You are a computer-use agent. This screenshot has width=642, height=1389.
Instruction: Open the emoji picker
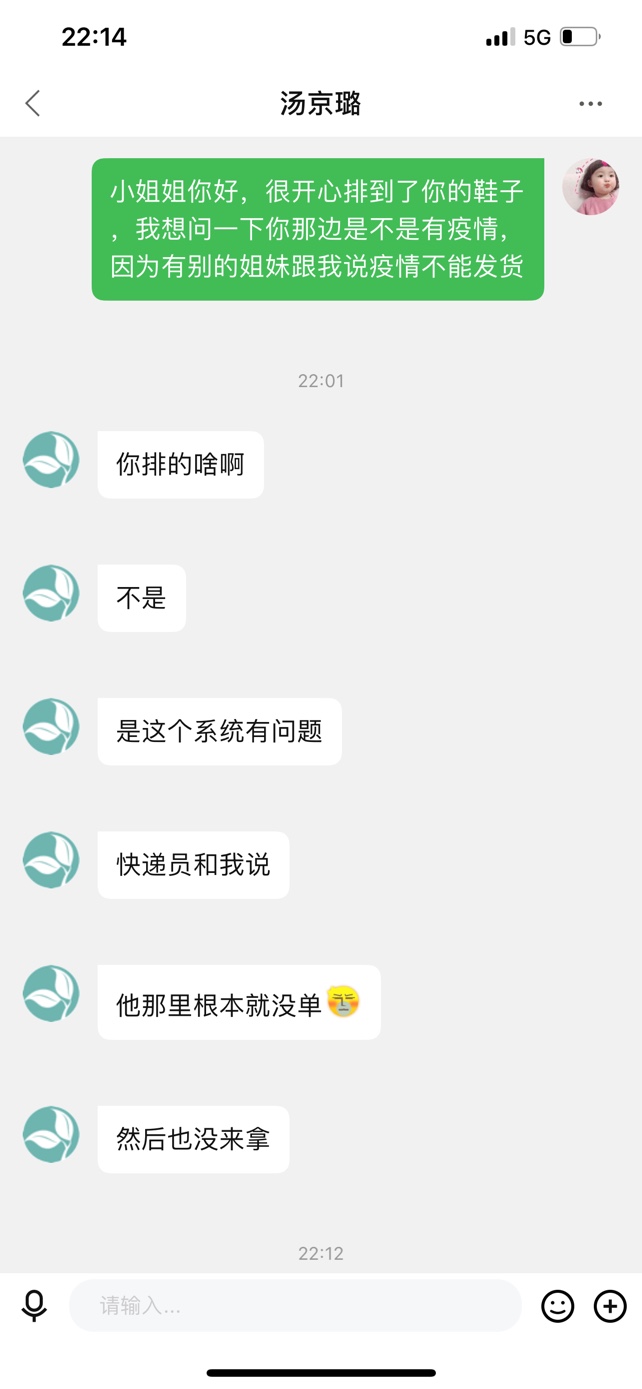point(558,1306)
